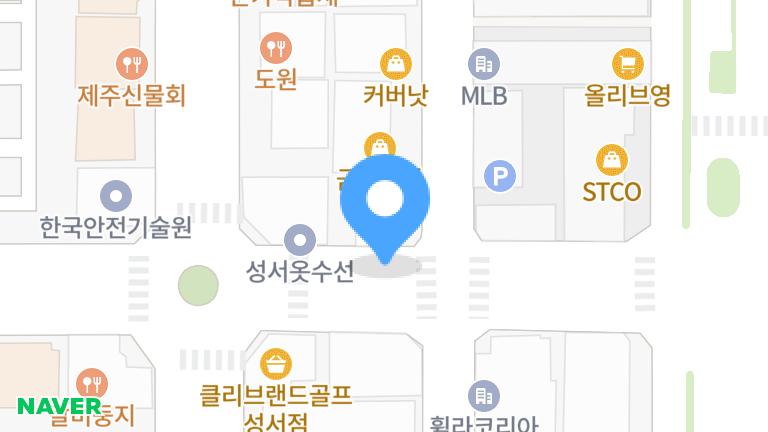768x432 pixels.
Task: Open the 도원 restaurant marker
Action: (x=275, y=47)
